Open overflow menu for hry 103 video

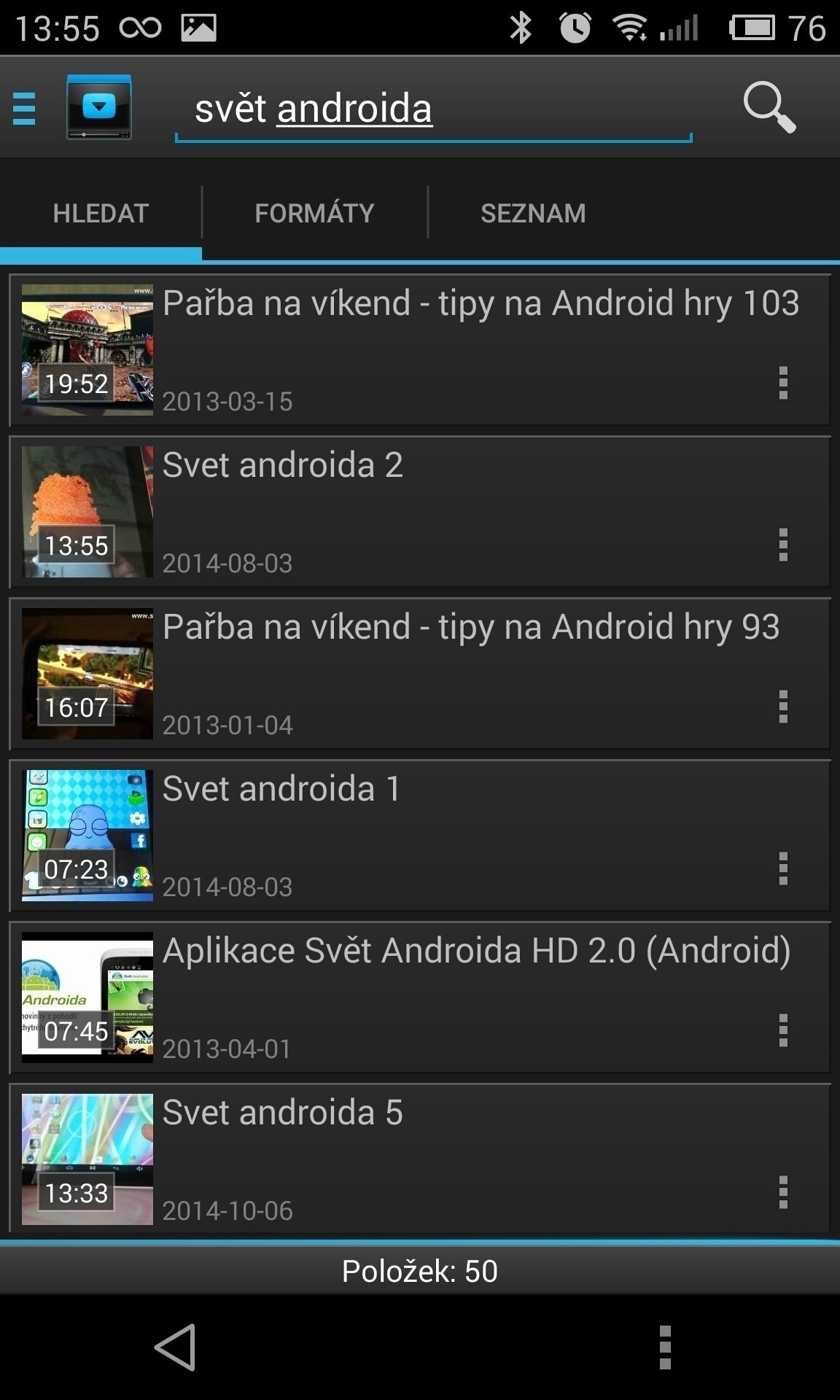(783, 383)
